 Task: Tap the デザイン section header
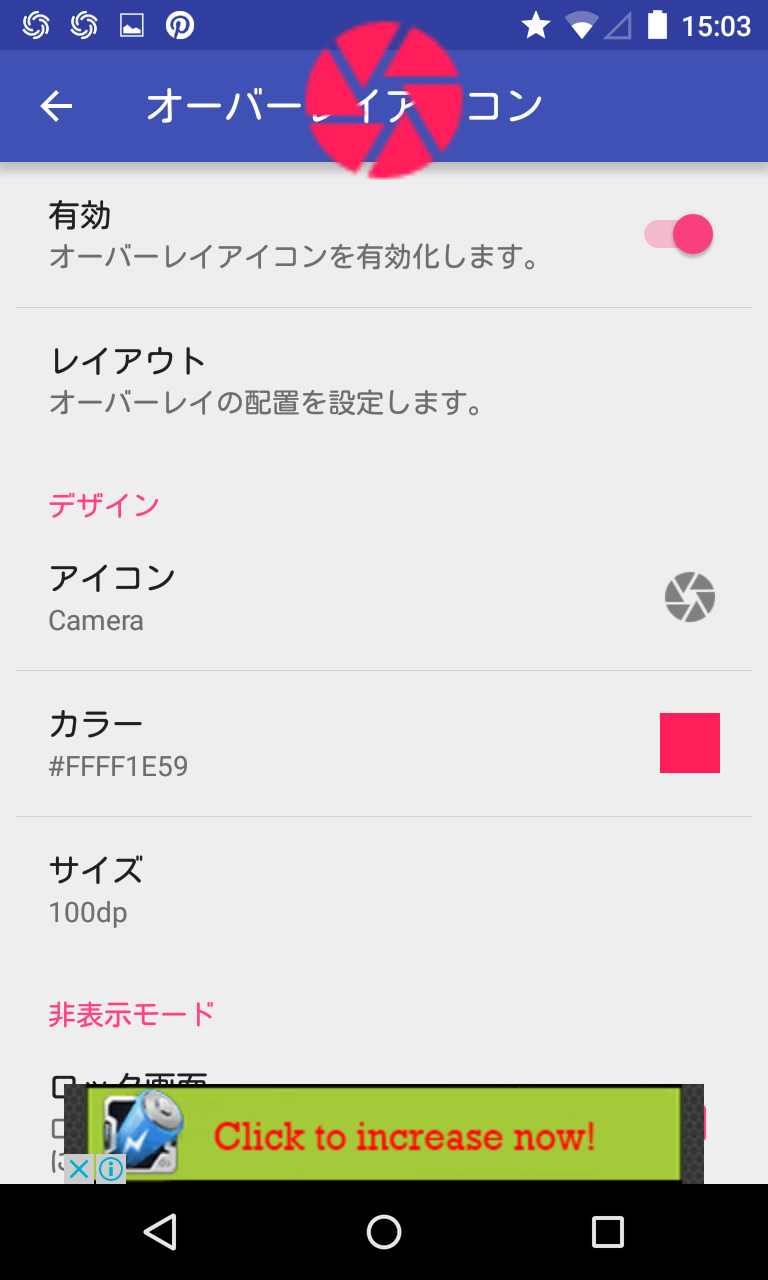point(104,505)
